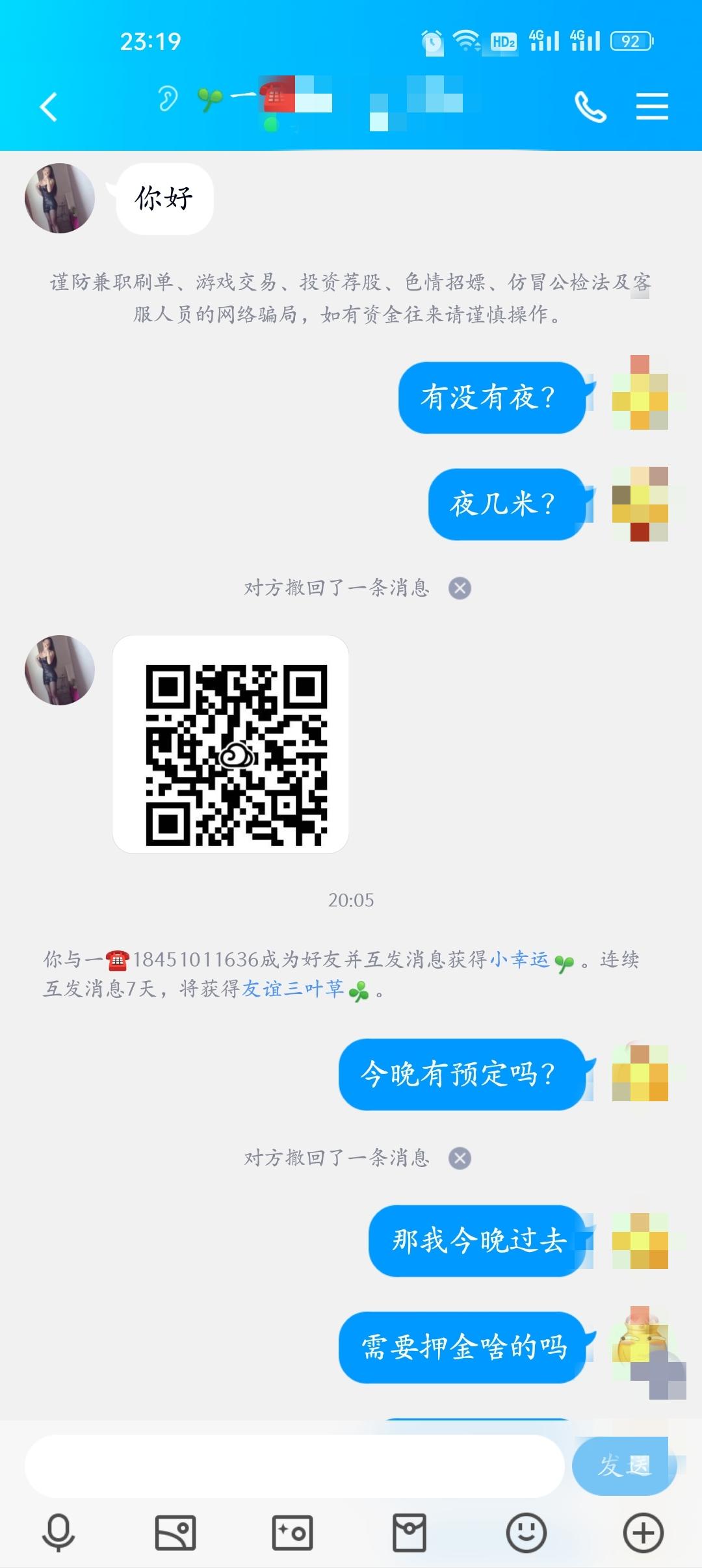This screenshot has height=1568, width=702.
Task: Go back from this chat
Action: (49, 107)
